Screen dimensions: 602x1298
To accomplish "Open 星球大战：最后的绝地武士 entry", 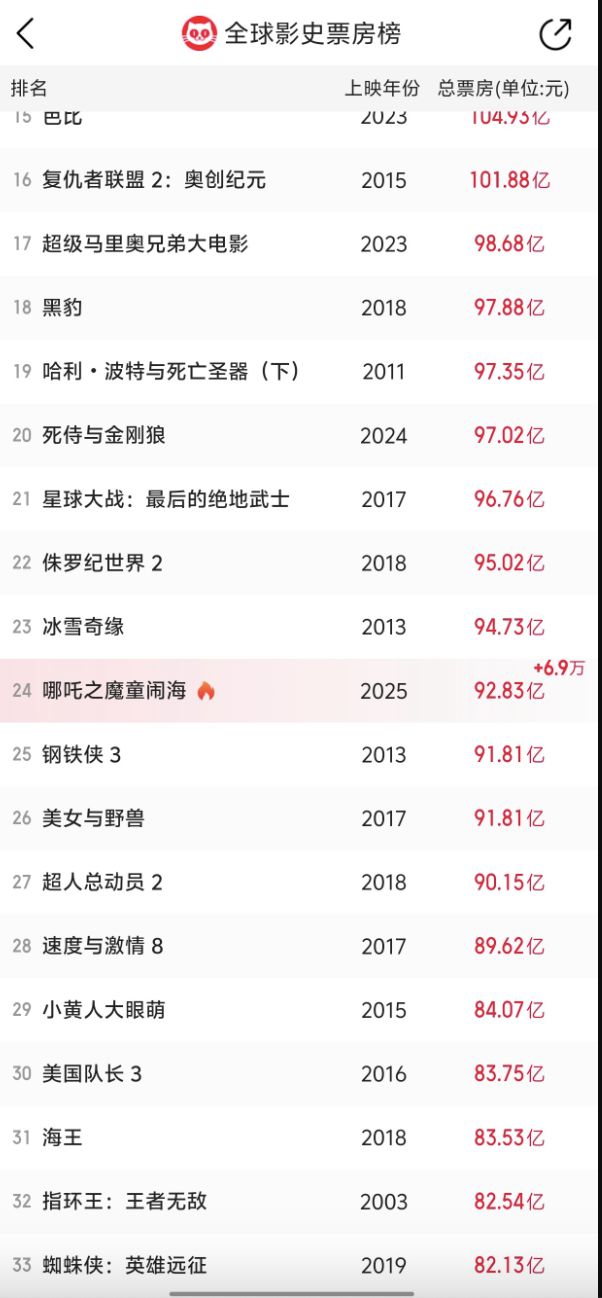I will coord(301,499).
